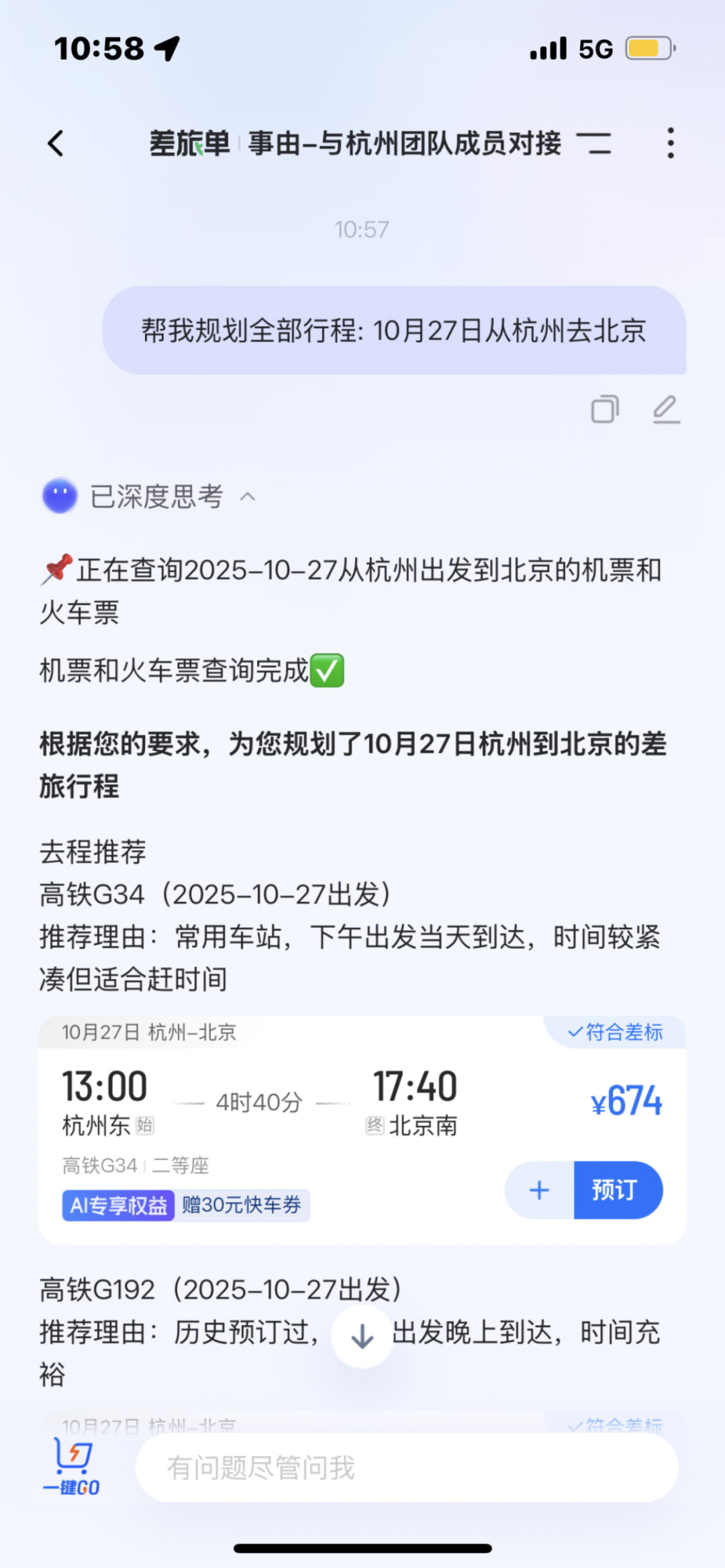Select the edit pencil icon below the message
Screen dimensions: 725x1568
pos(665,410)
